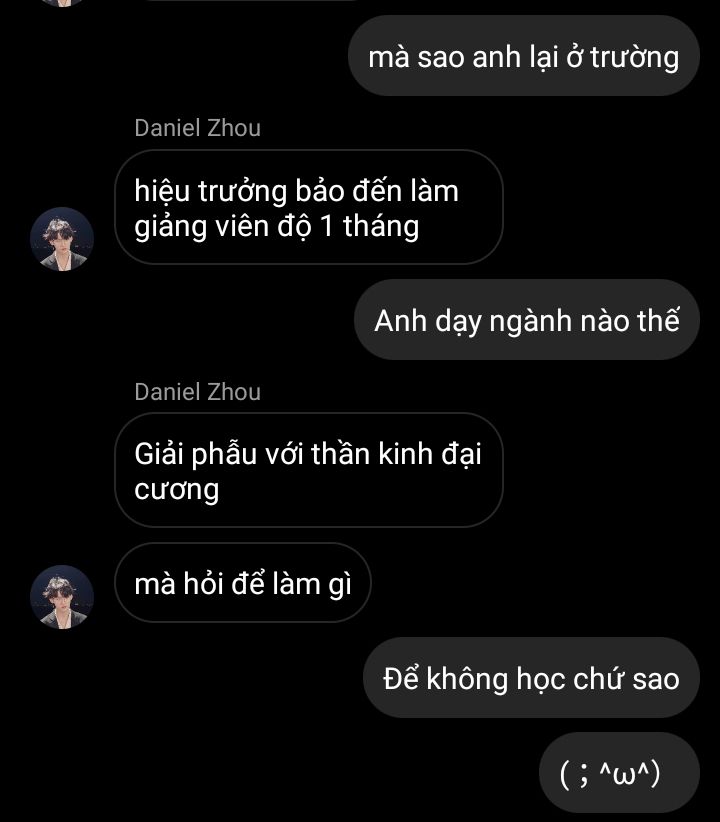Open Daniel Zhou's avatar beside "hiệu trưởng bảo" message
The image size is (720, 822).
(62, 239)
